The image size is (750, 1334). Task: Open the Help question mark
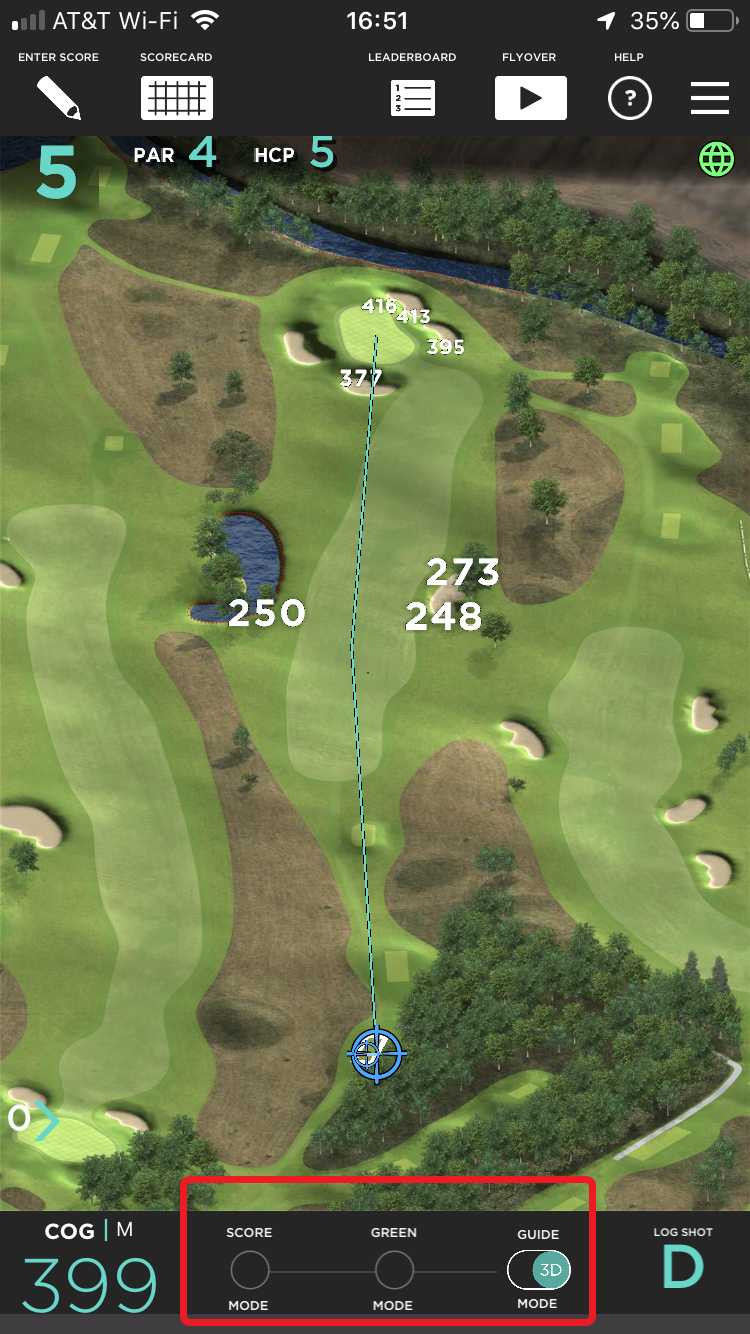[629, 99]
